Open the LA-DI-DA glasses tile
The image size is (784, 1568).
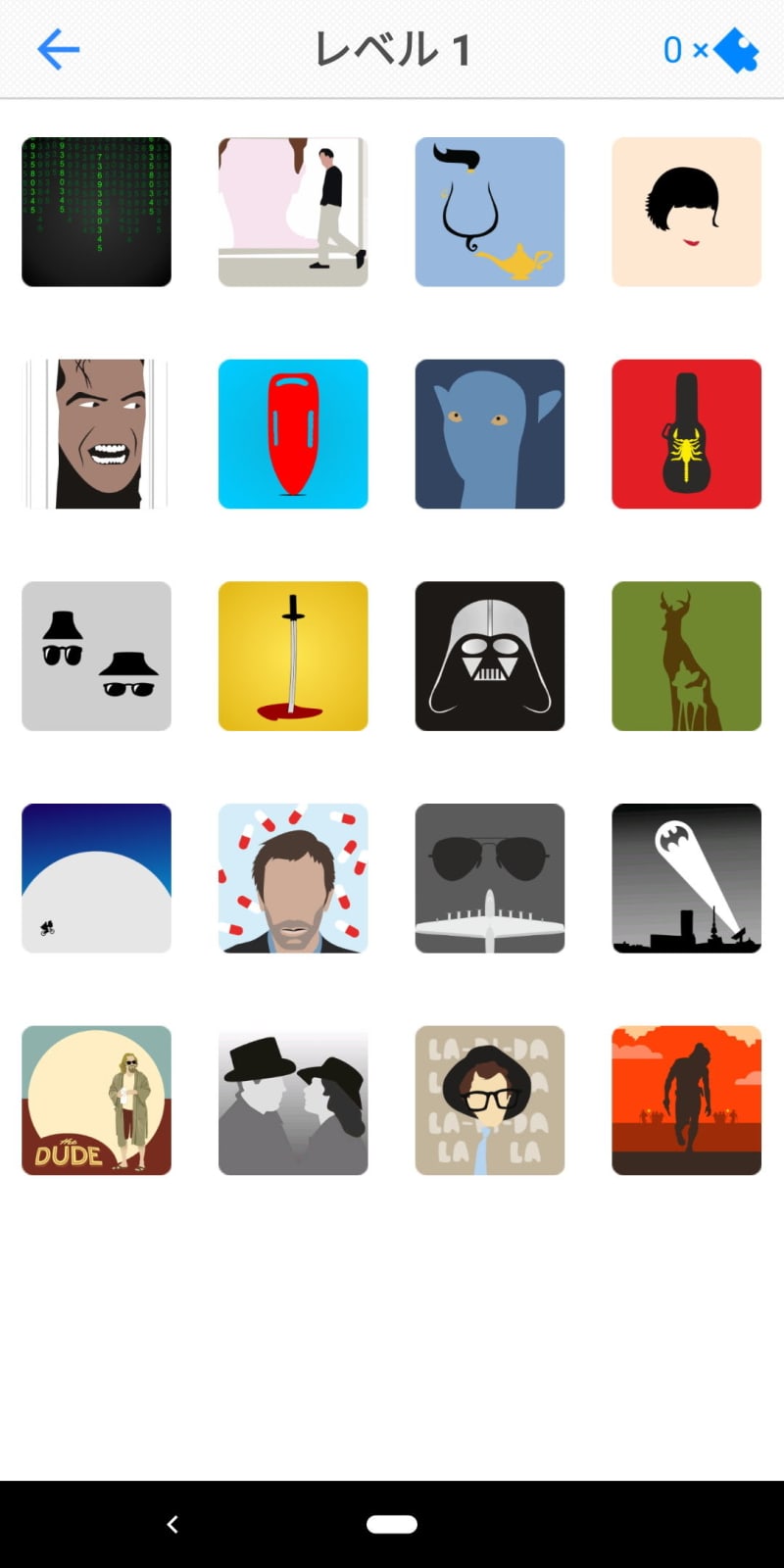pos(490,1101)
